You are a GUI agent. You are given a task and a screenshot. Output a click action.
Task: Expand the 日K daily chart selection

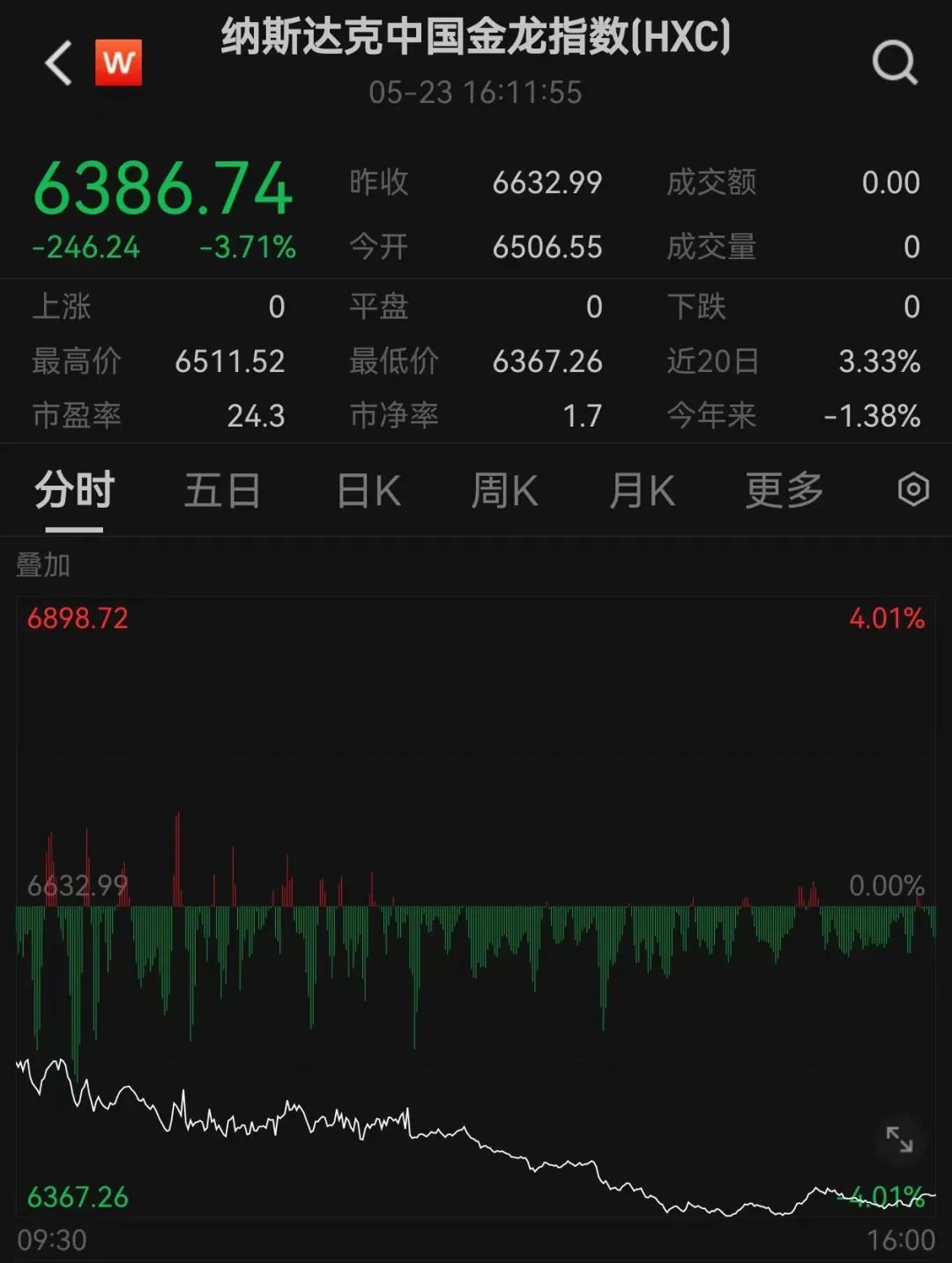pyautogui.click(x=367, y=490)
